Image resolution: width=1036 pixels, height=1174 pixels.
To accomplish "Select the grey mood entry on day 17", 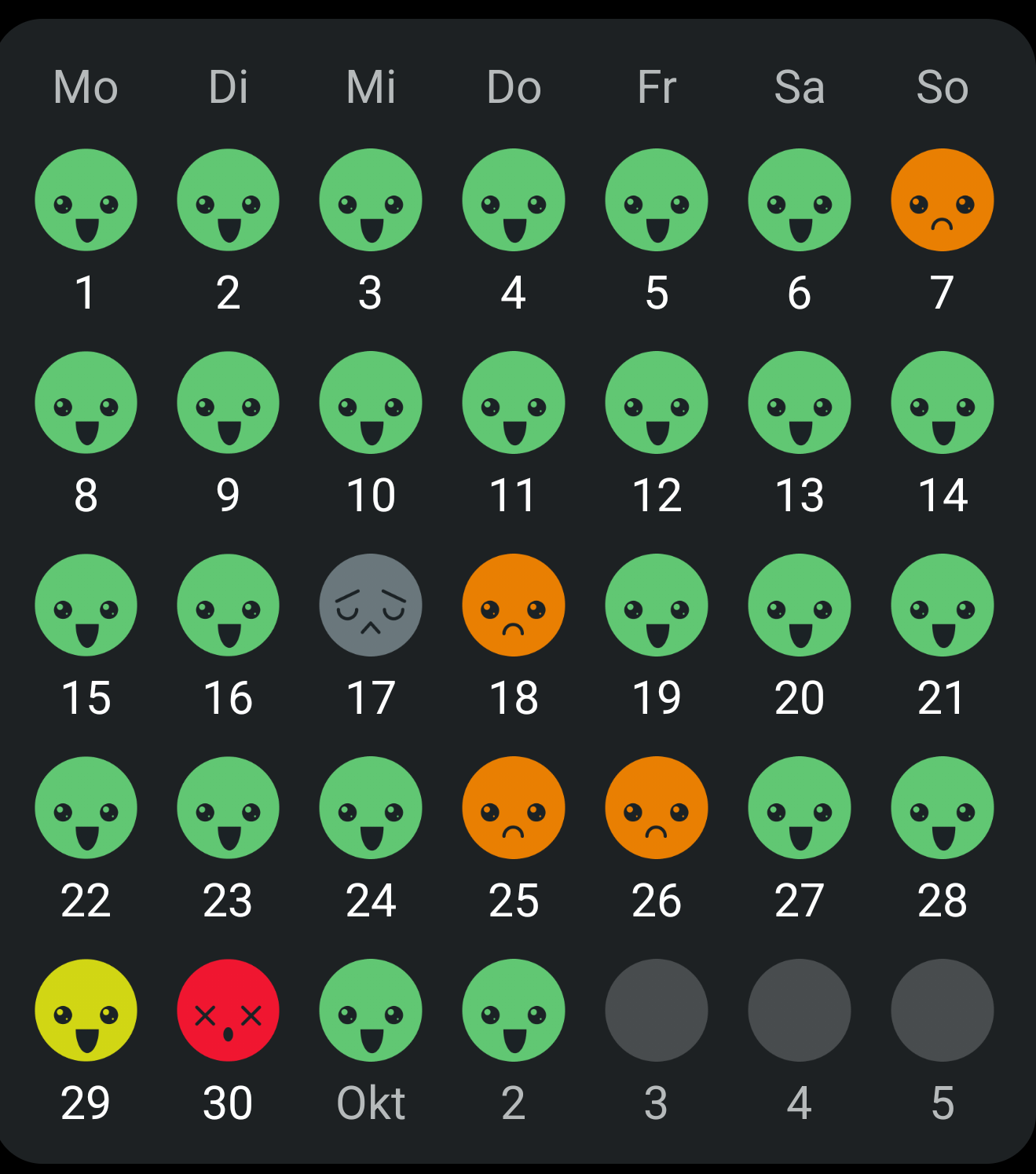I will (x=371, y=605).
